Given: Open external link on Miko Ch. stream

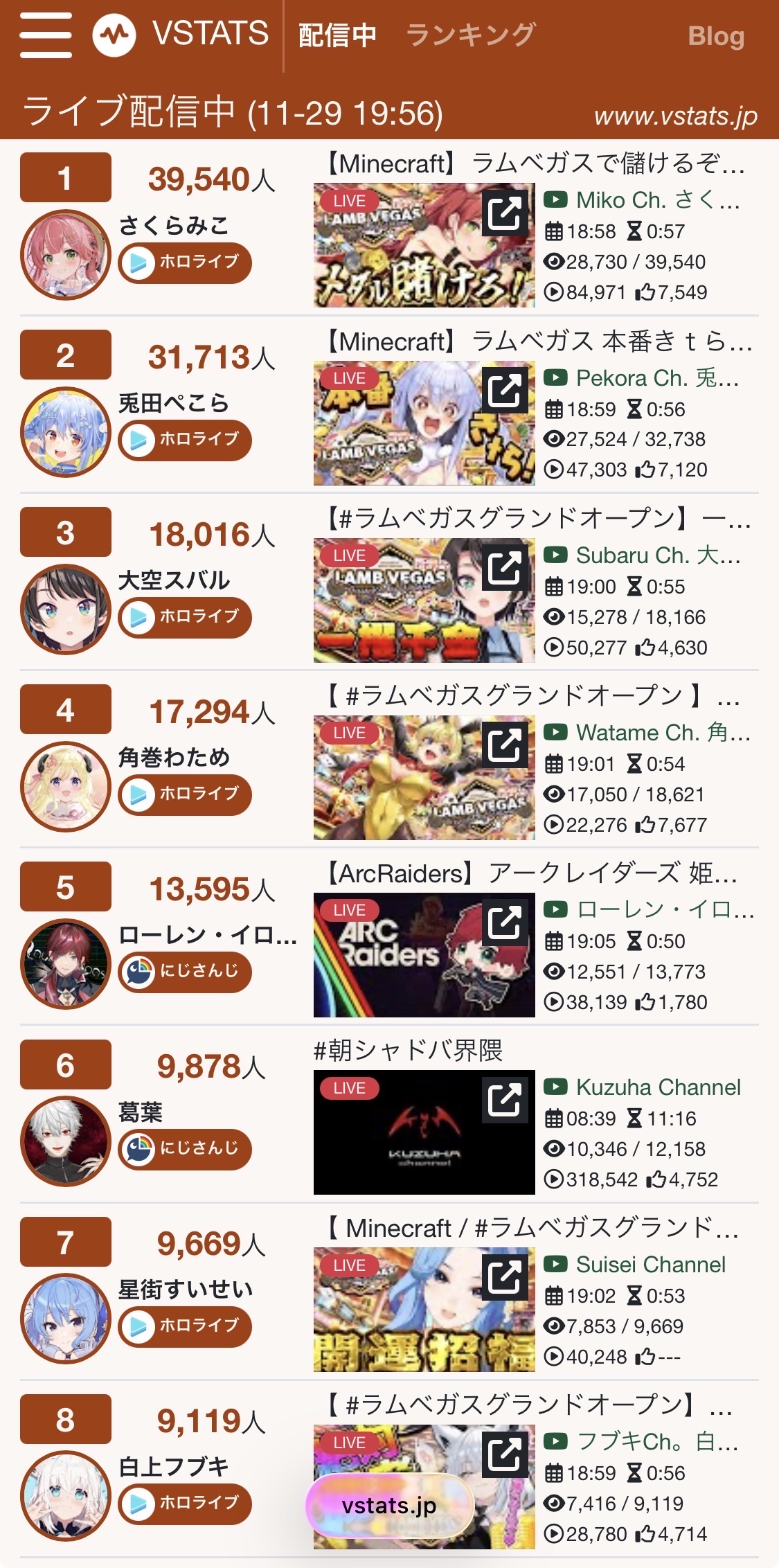Looking at the screenshot, I should click(x=504, y=213).
